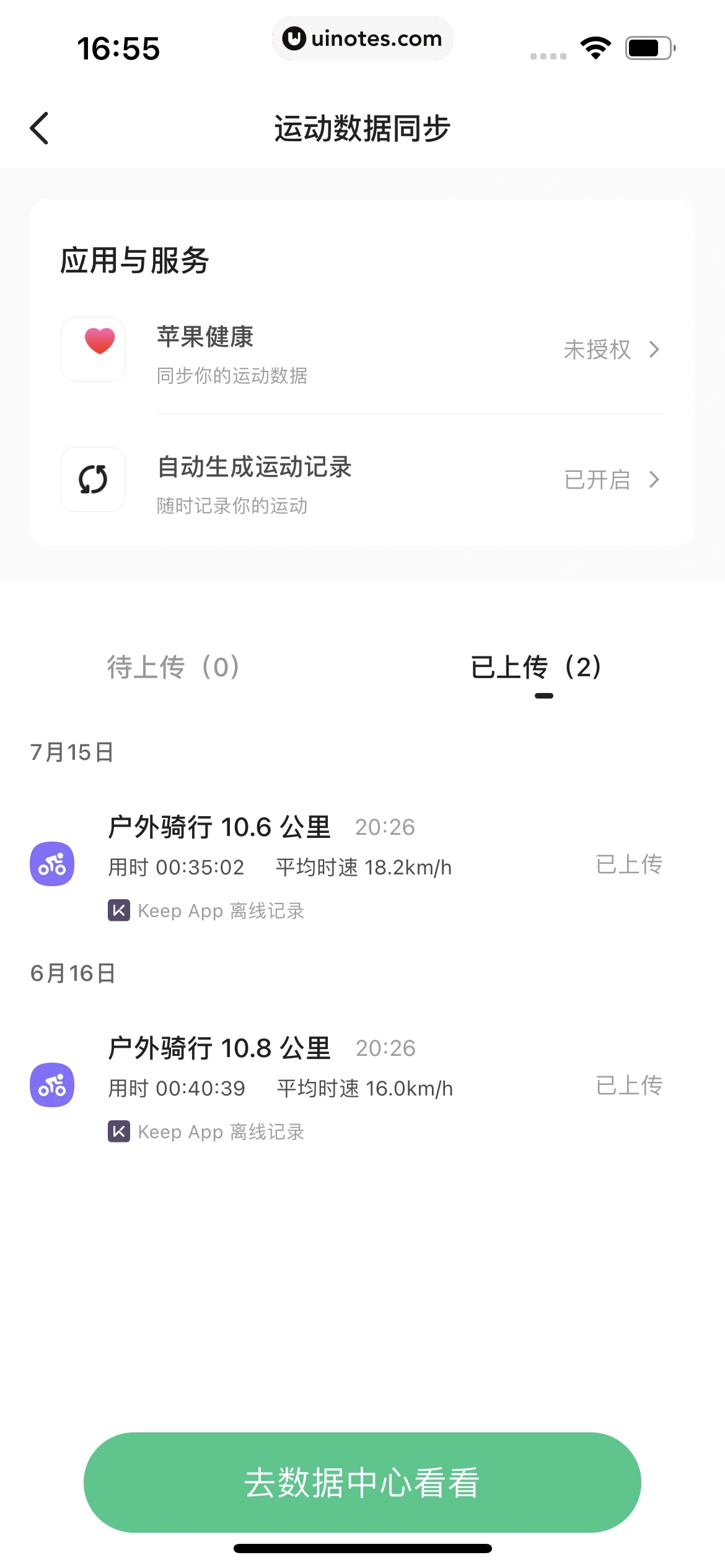Enable Apple Health authorization labeled 未授权
Viewport: 725px width, 1568px height.
click(597, 349)
